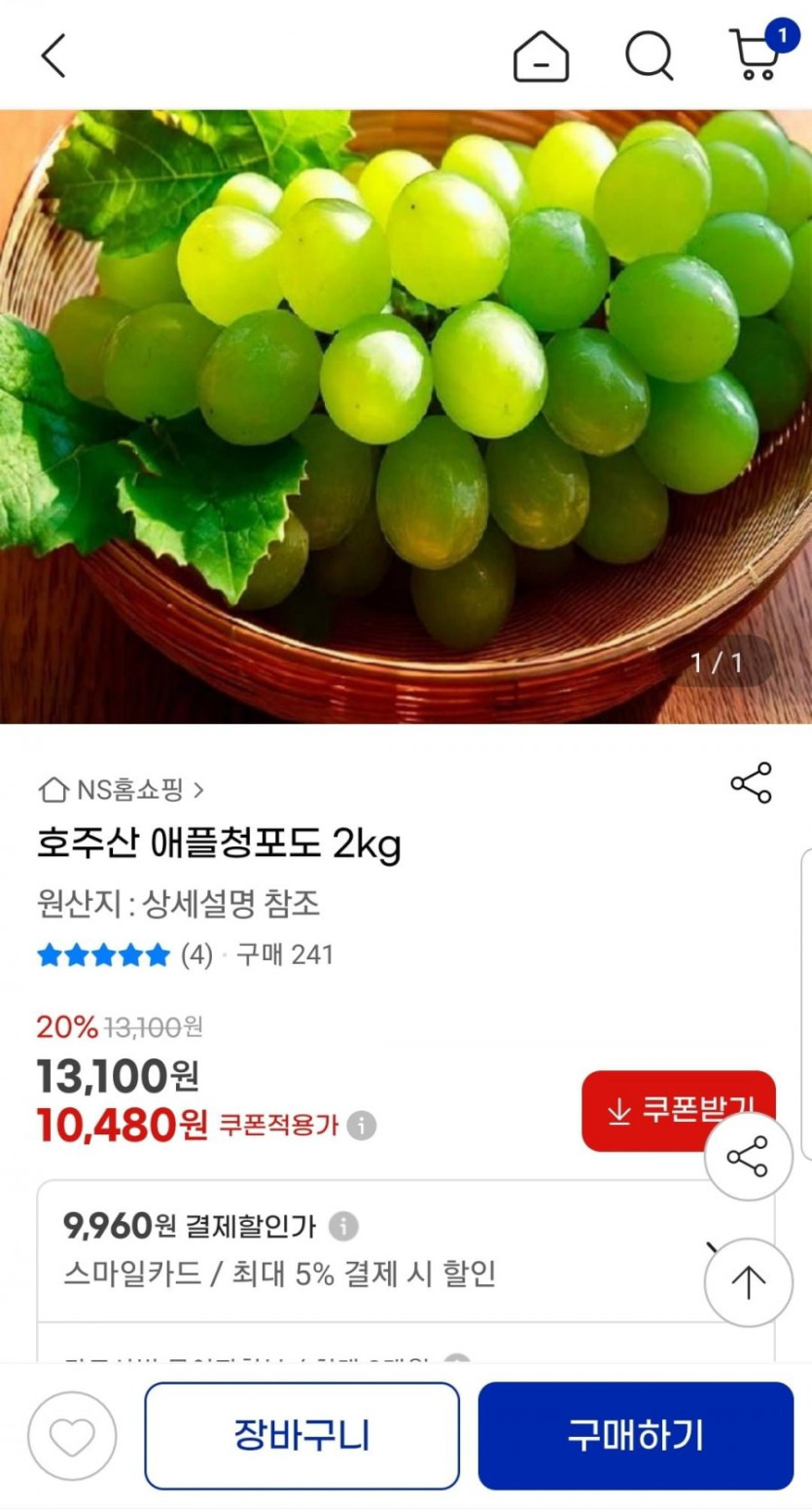
Task: Add the grapes to 장바구니
Action: coord(301,1435)
